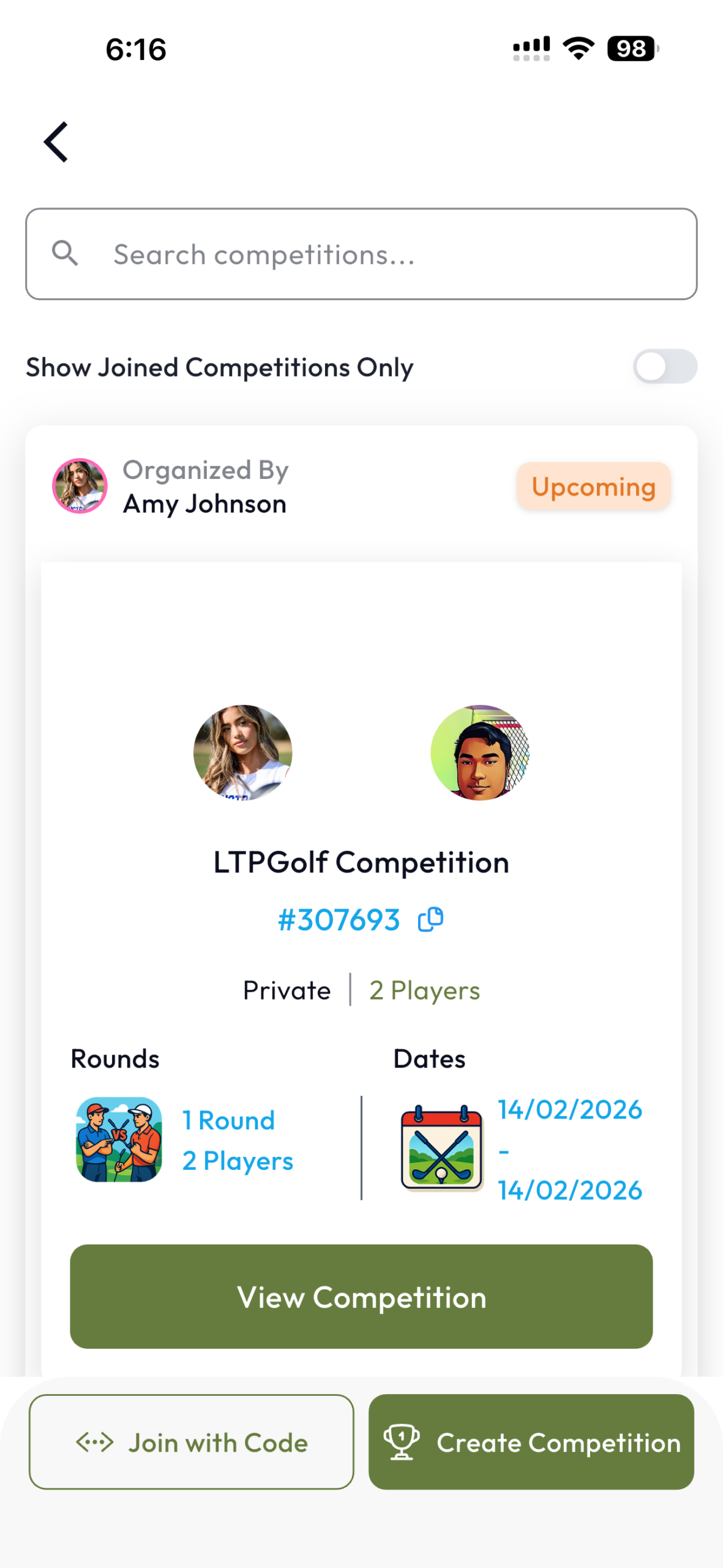Start Create Competition
This screenshot has height=1568, width=723.
pos(531,1442)
